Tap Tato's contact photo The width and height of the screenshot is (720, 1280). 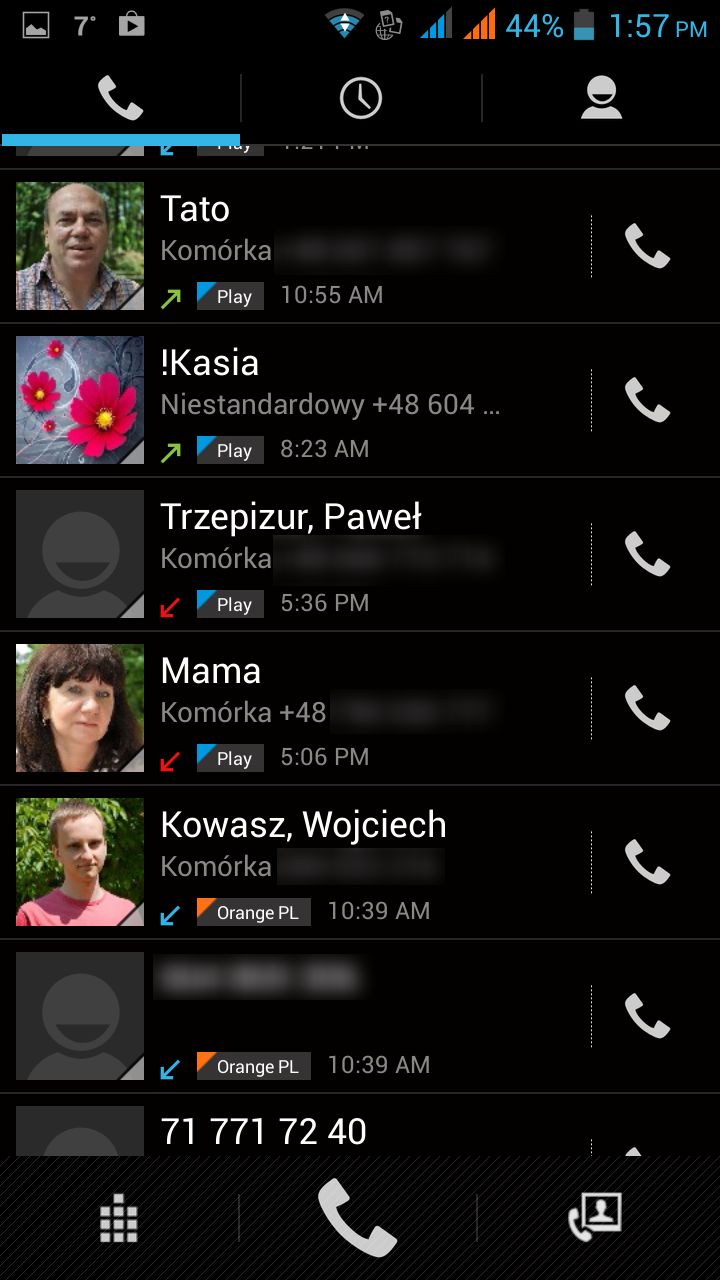[80, 246]
